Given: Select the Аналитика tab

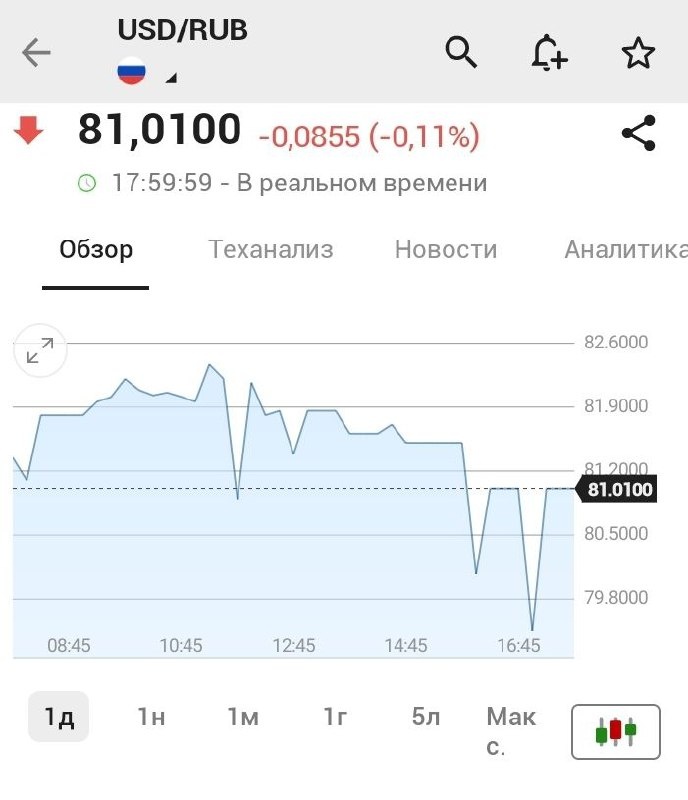Looking at the screenshot, I should [x=625, y=250].
